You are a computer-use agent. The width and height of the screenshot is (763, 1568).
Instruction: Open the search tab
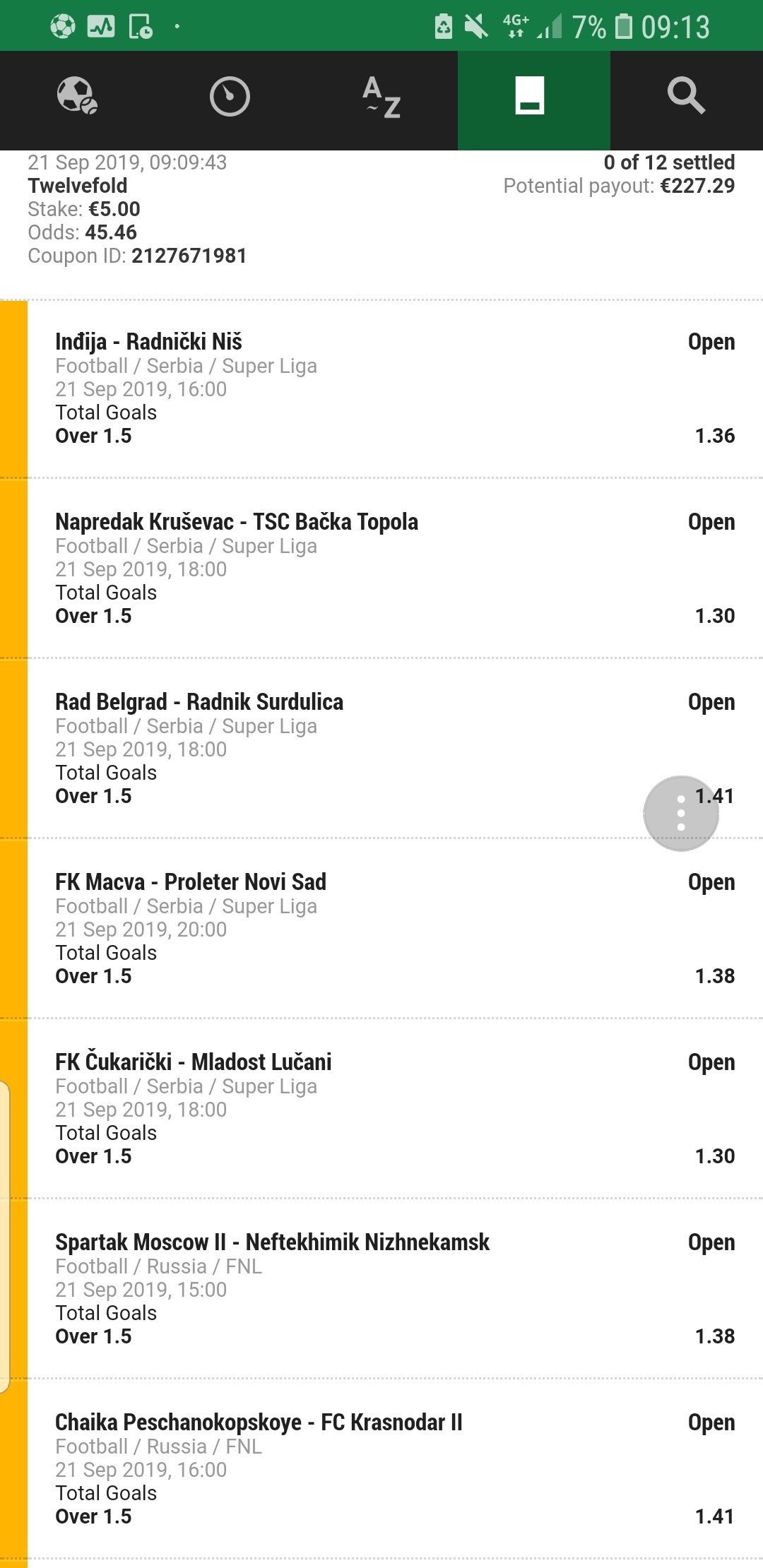686,97
